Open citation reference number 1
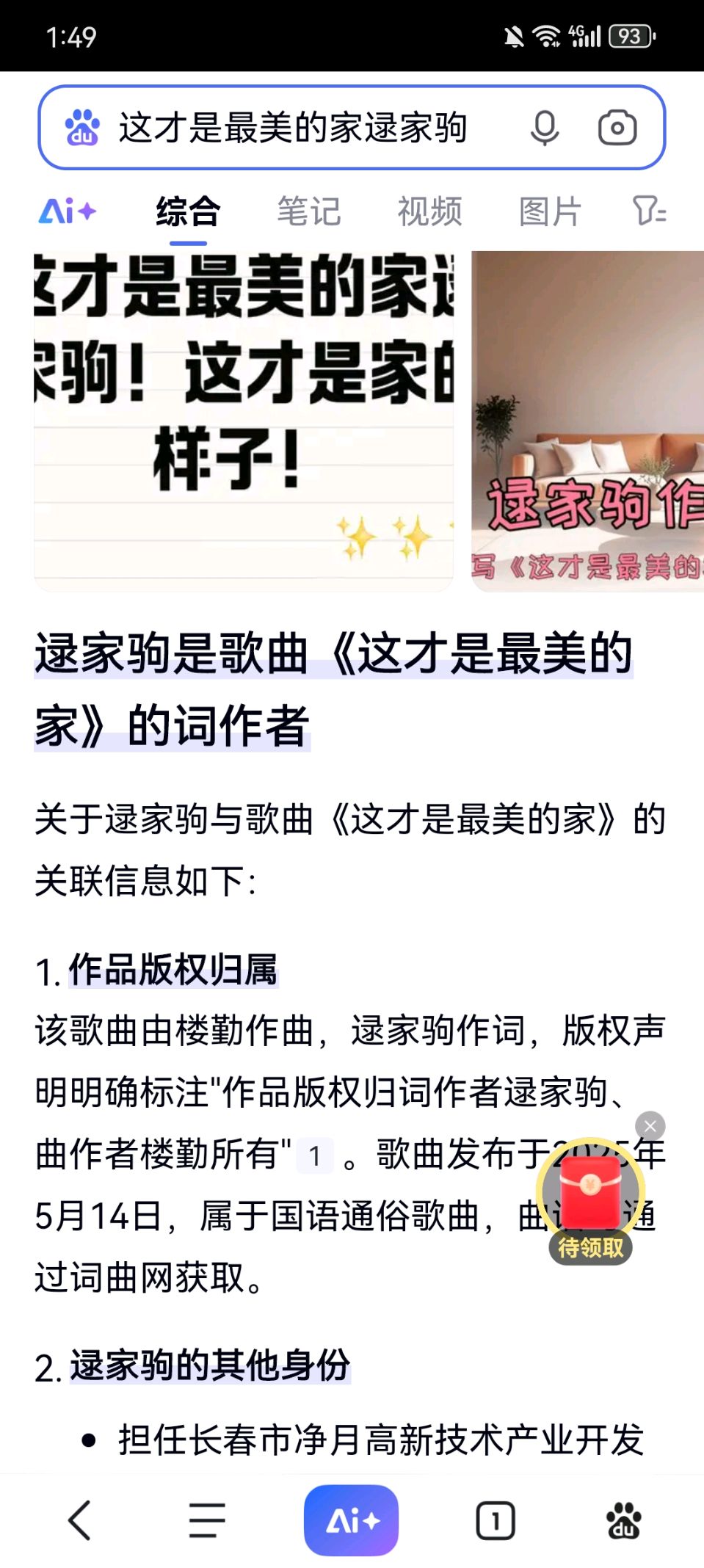 tap(315, 1156)
